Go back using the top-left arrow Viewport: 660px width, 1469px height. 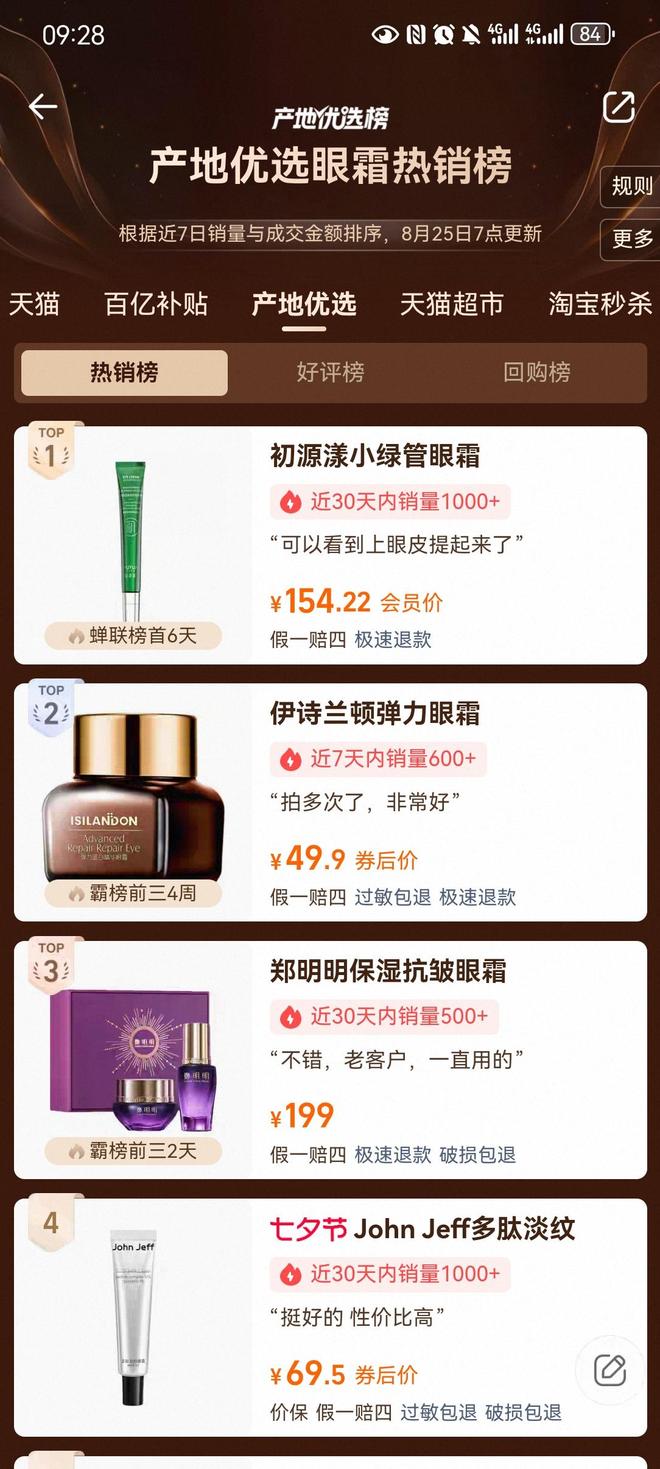(43, 107)
